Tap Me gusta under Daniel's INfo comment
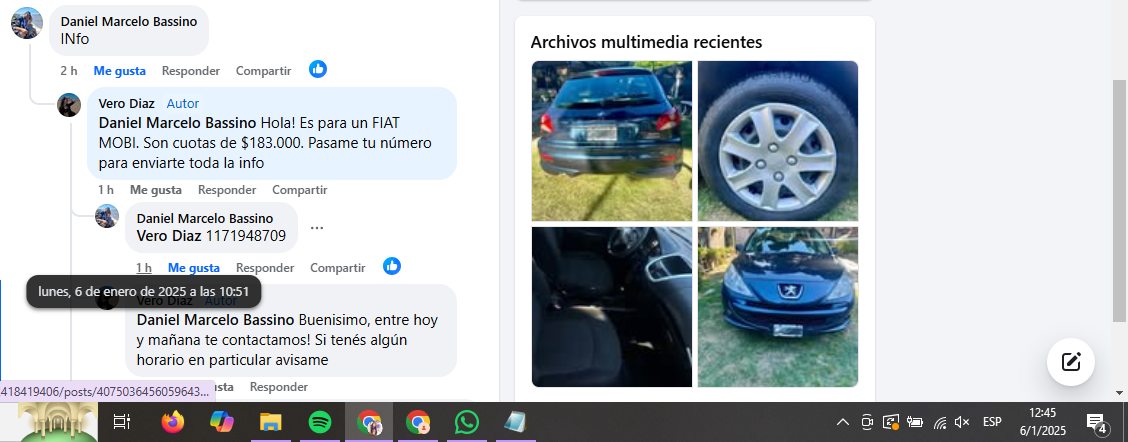 coord(119,71)
